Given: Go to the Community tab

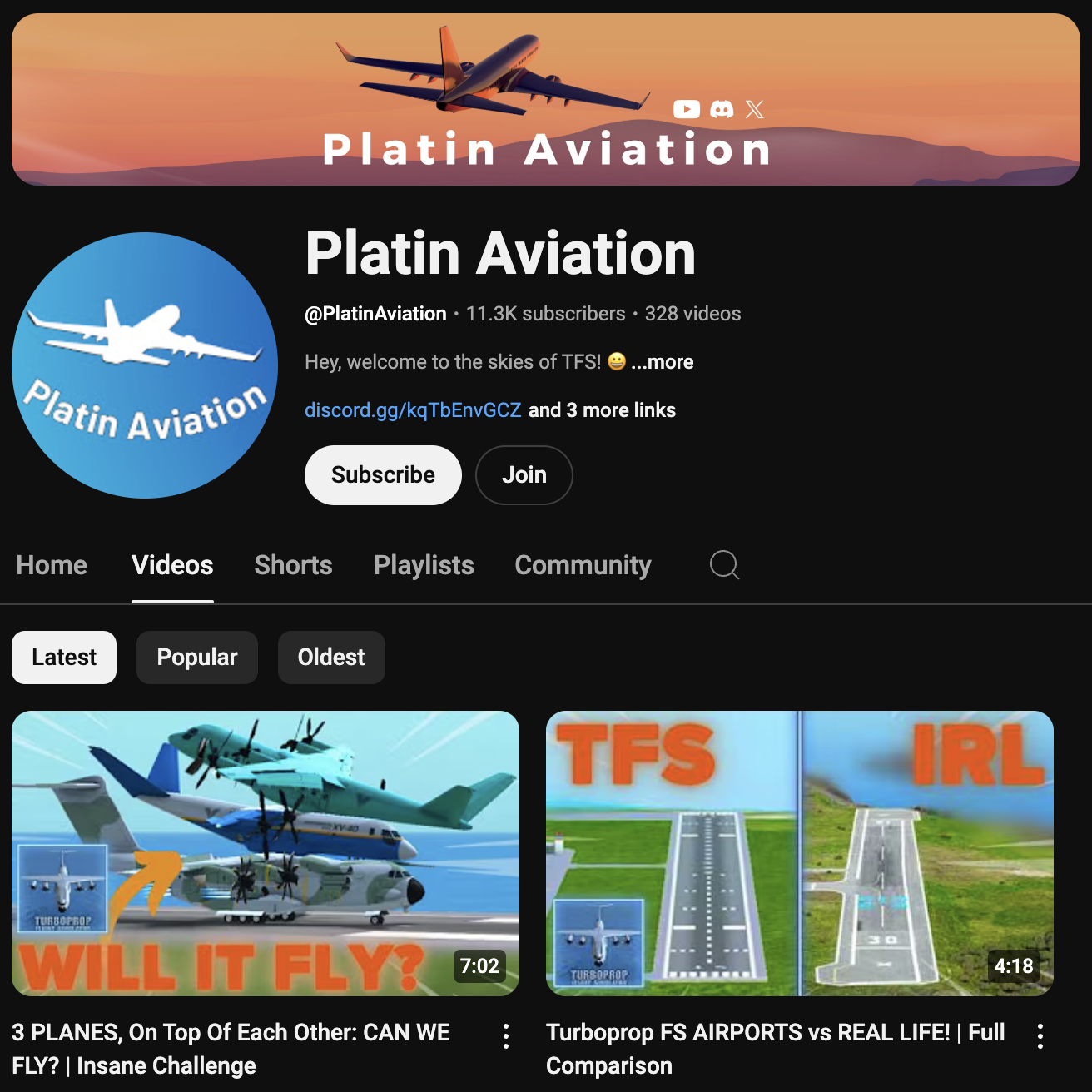Looking at the screenshot, I should [x=583, y=565].
